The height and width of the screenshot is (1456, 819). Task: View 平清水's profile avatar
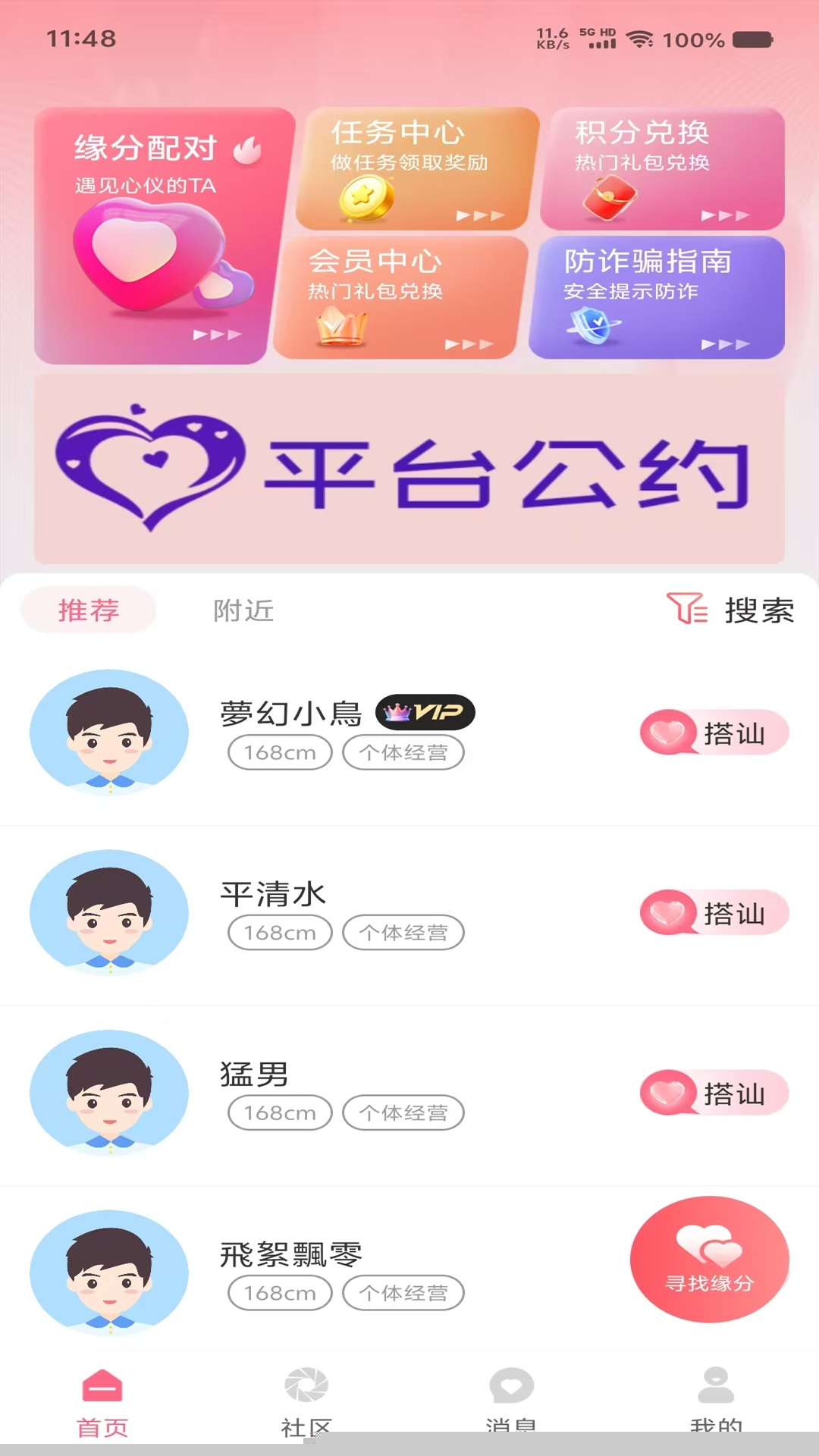[109, 913]
